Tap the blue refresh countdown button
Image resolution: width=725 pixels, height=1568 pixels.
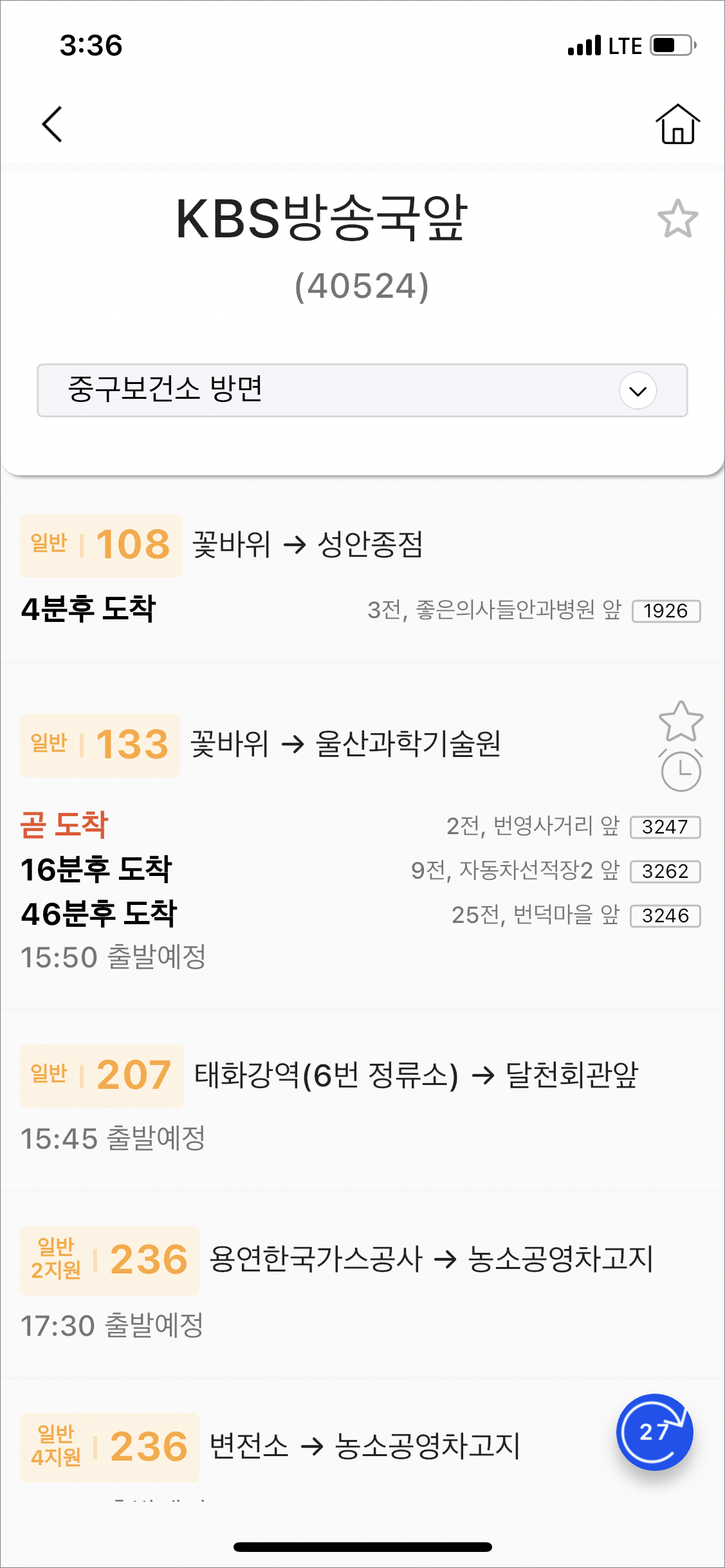pyautogui.click(x=654, y=1432)
